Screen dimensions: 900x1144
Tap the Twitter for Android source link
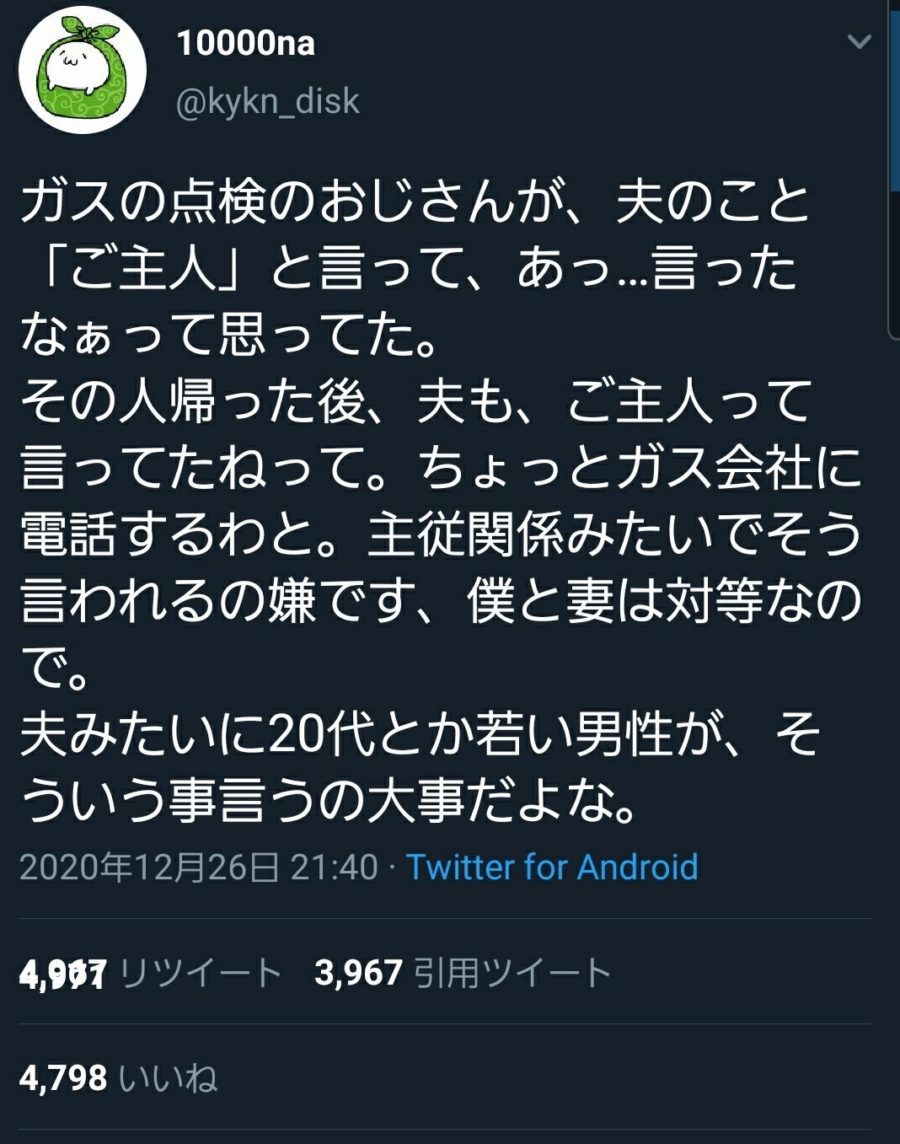tap(552, 866)
